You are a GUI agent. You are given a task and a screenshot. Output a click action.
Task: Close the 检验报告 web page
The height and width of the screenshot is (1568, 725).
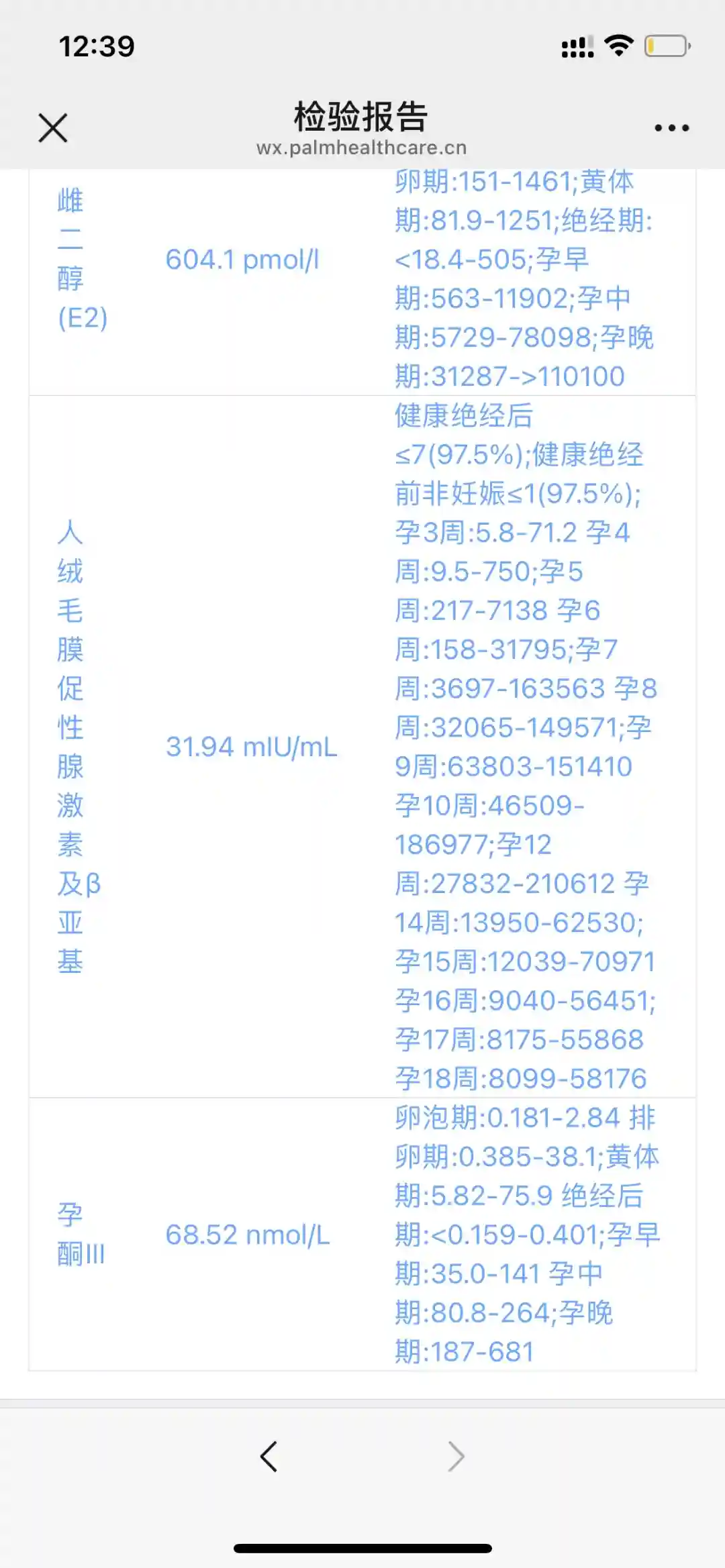pyautogui.click(x=53, y=127)
